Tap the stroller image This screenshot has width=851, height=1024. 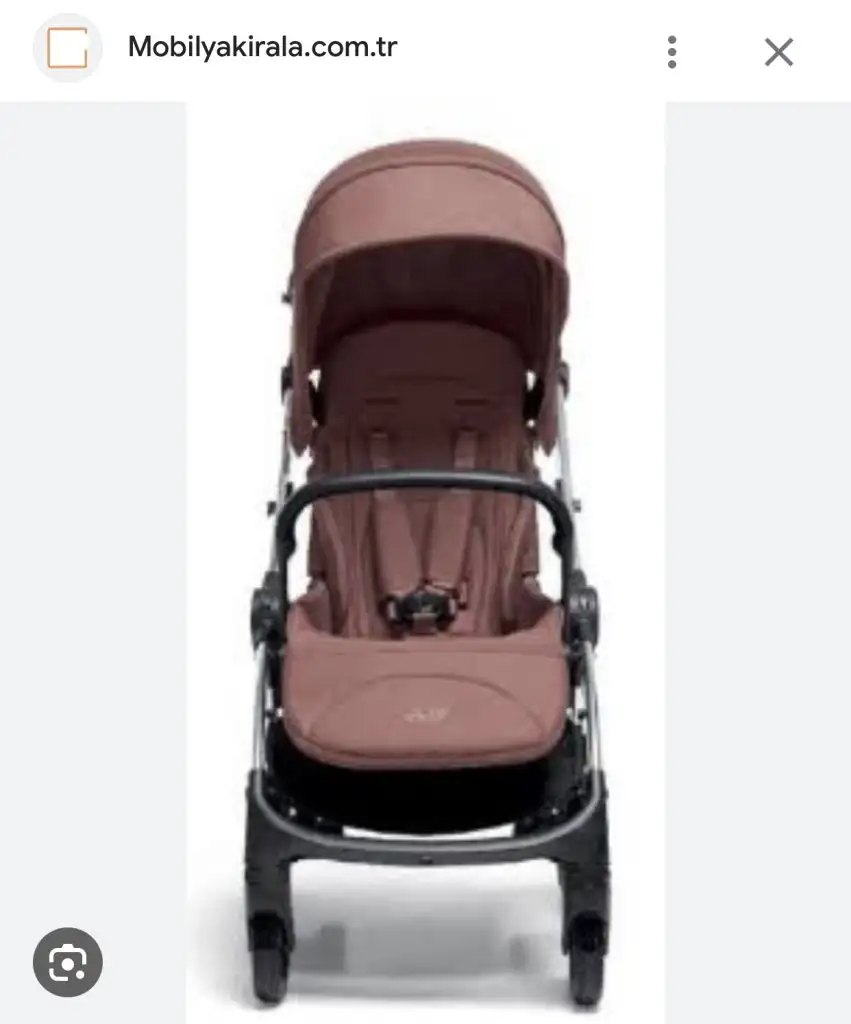click(x=426, y=560)
